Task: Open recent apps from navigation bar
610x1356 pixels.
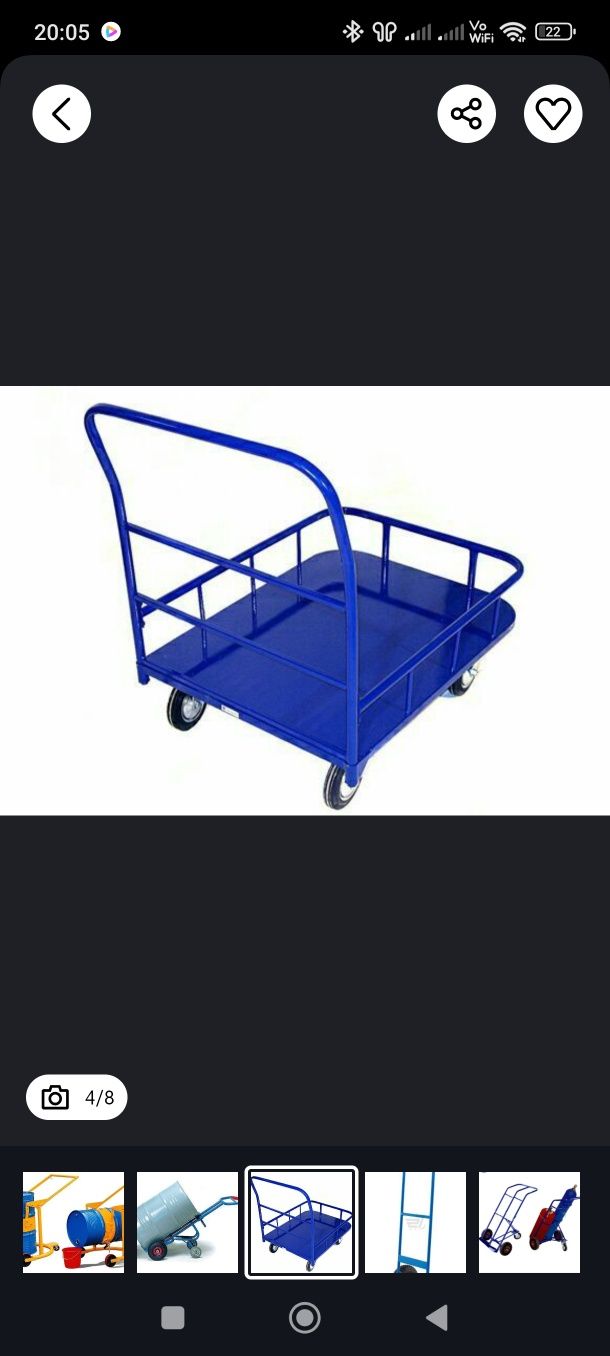Action: coord(173,1318)
